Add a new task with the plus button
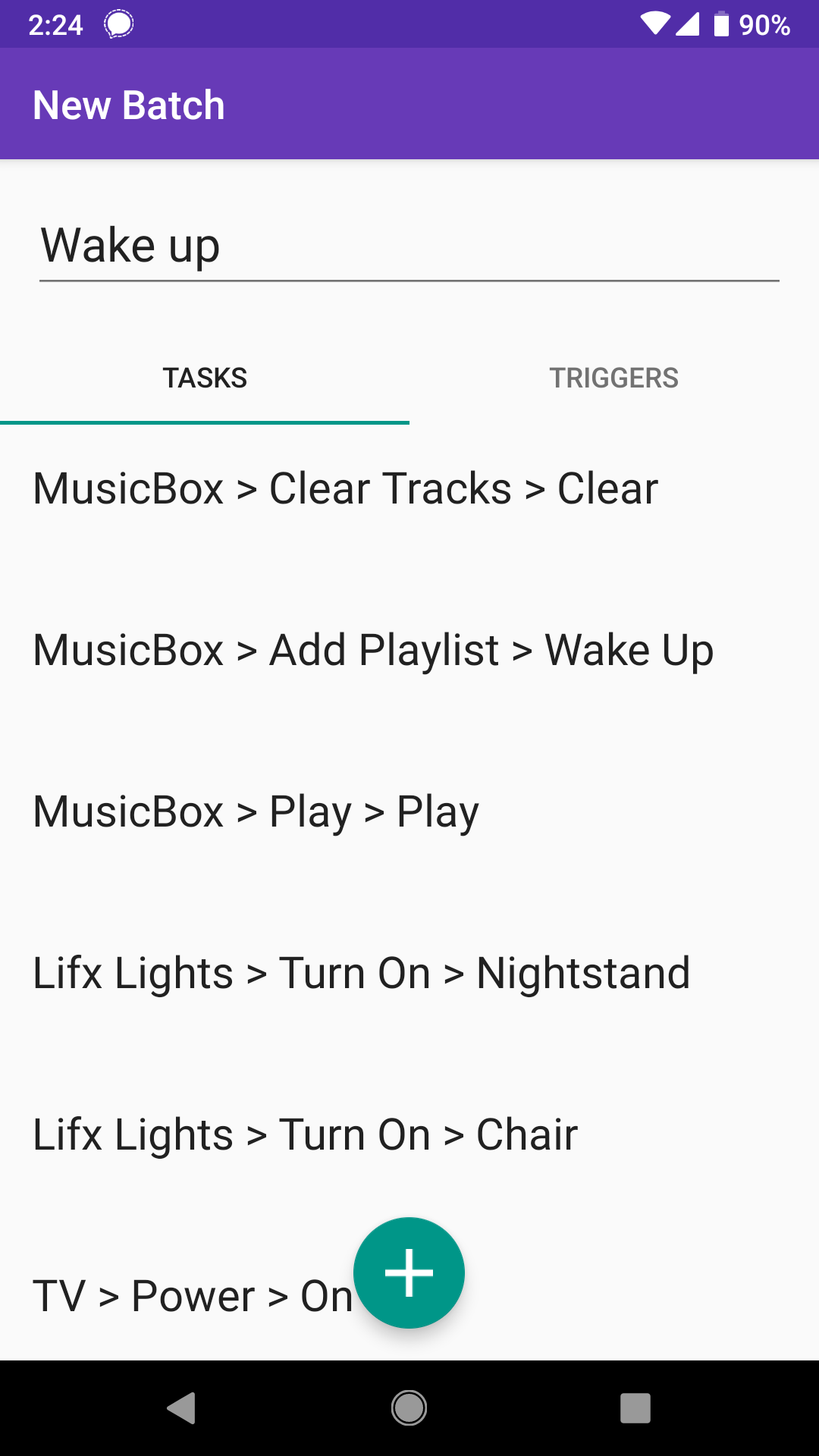819x1456 pixels. (x=409, y=1272)
